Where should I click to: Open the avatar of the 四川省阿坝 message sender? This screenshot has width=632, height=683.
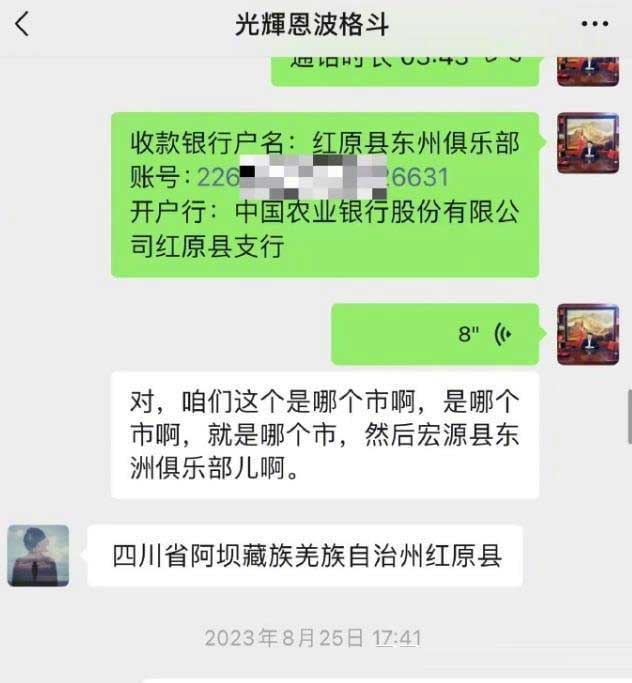point(39,555)
